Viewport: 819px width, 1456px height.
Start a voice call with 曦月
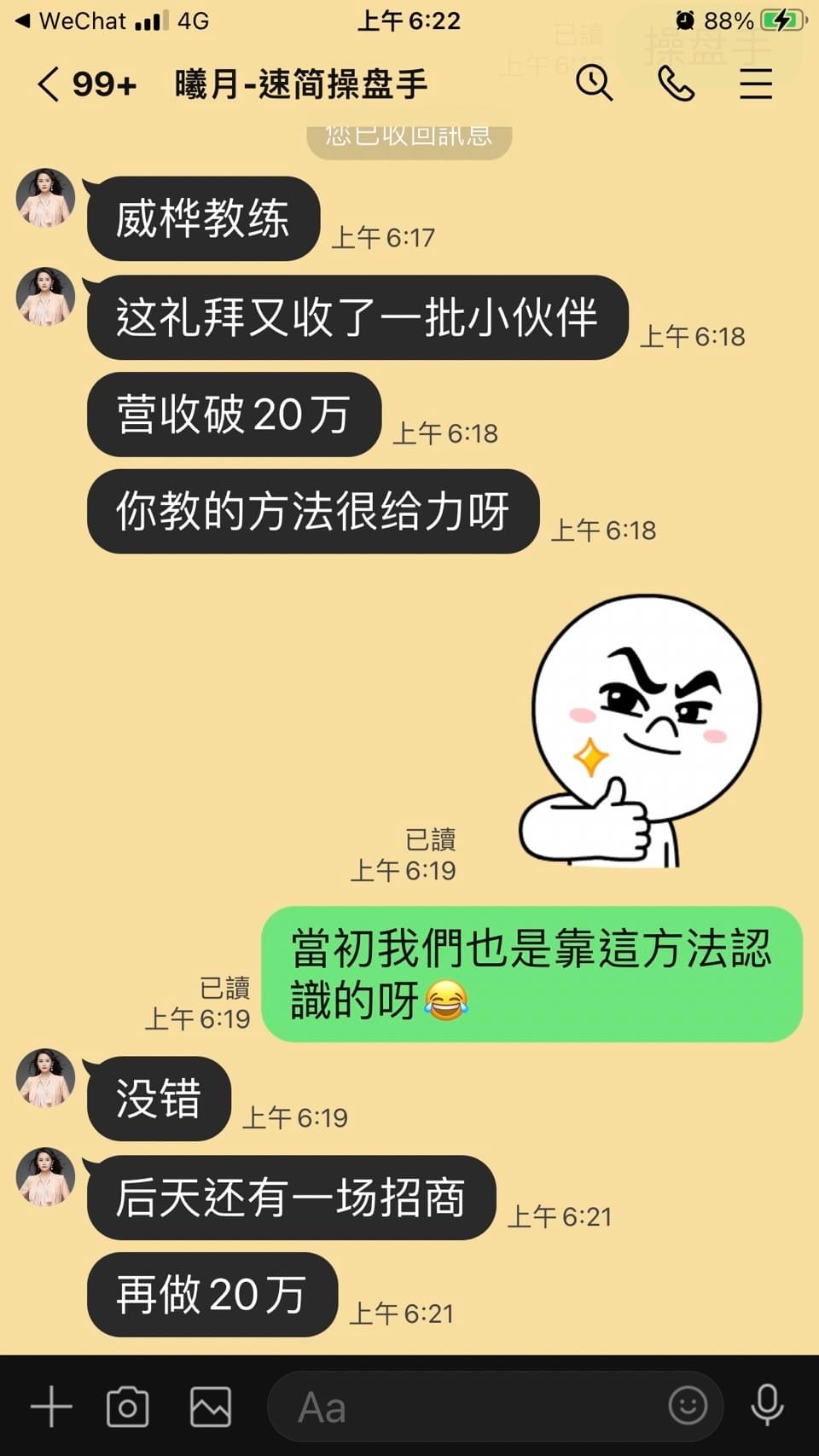pyautogui.click(x=676, y=84)
